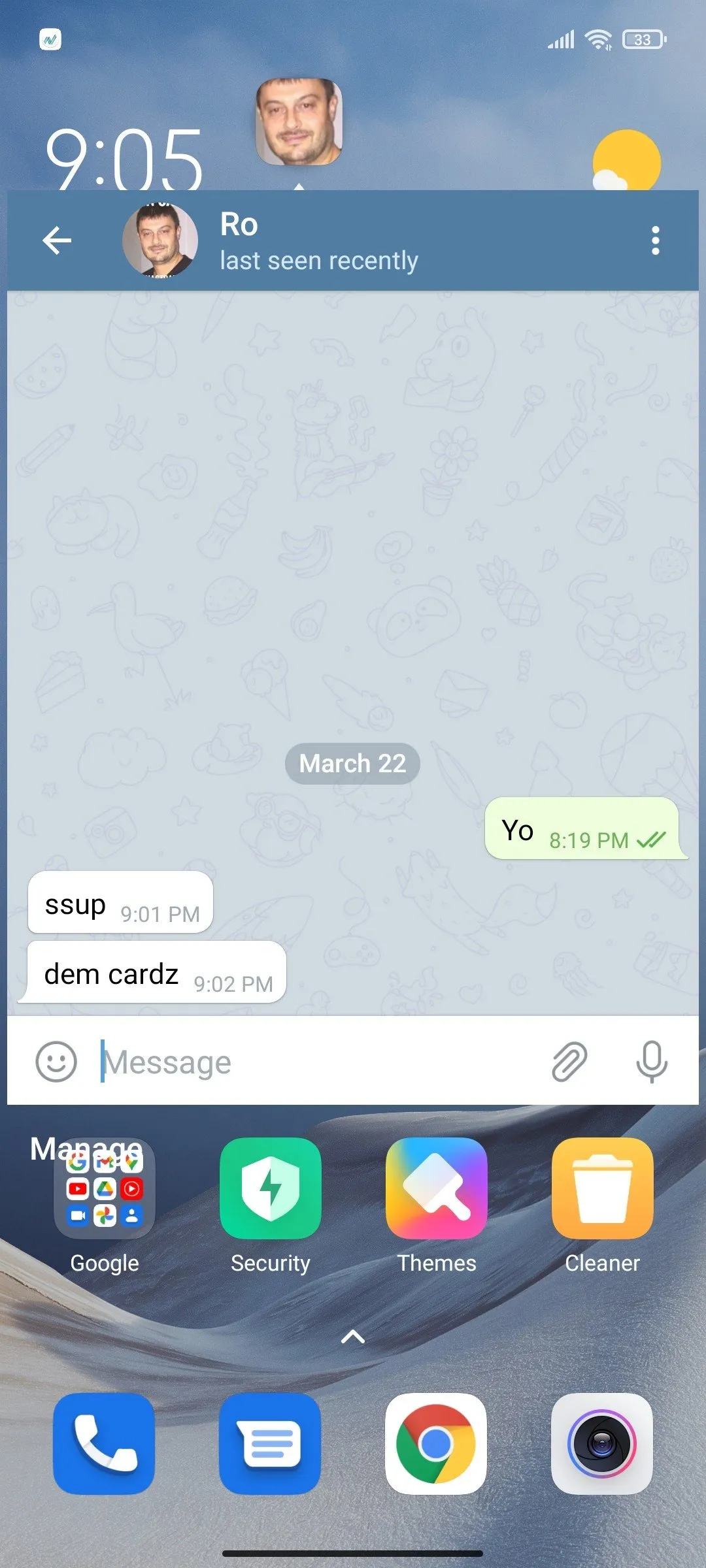Launch the Cleaner app
Image resolution: width=706 pixels, height=1568 pixels.
[602, 1189]
